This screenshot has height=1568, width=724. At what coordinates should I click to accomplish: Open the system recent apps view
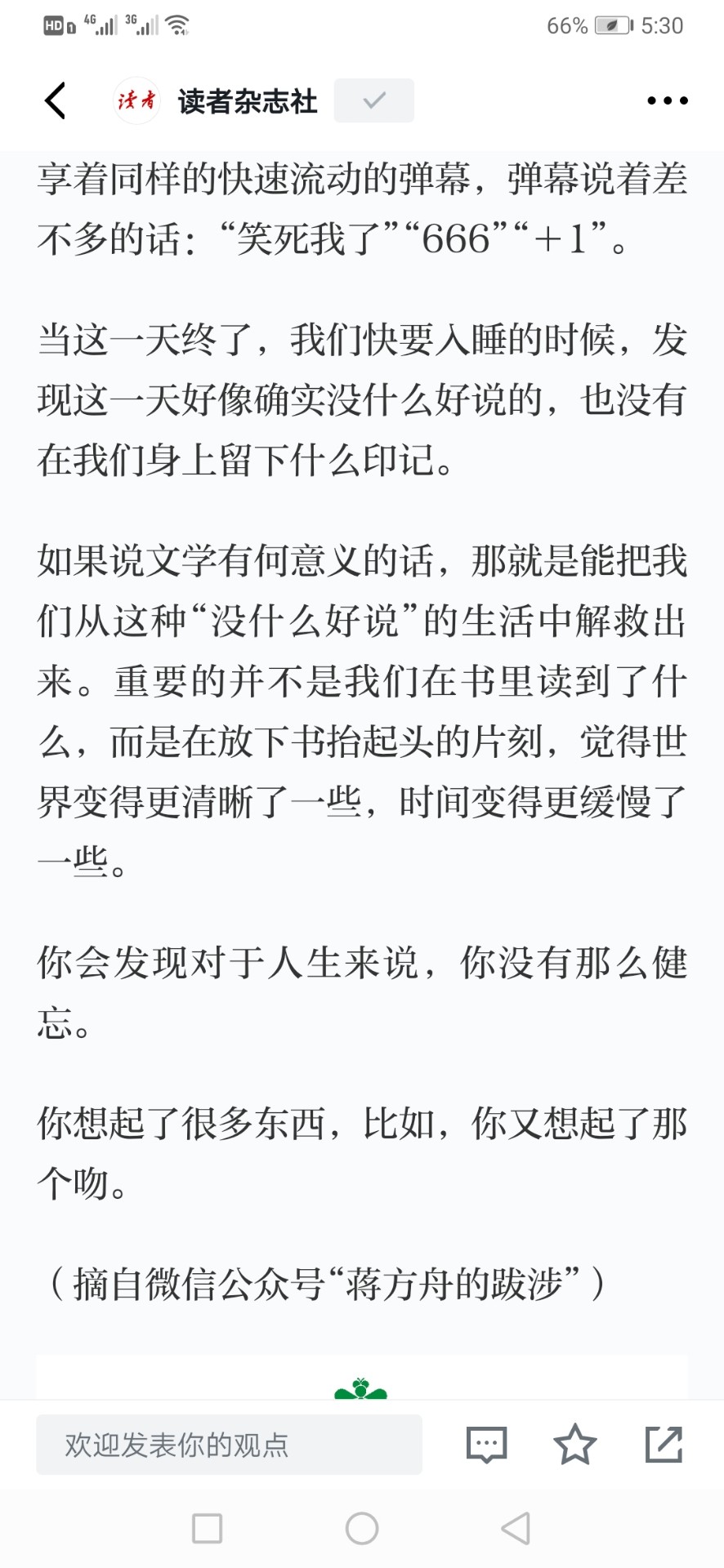tap(208, 1528)
